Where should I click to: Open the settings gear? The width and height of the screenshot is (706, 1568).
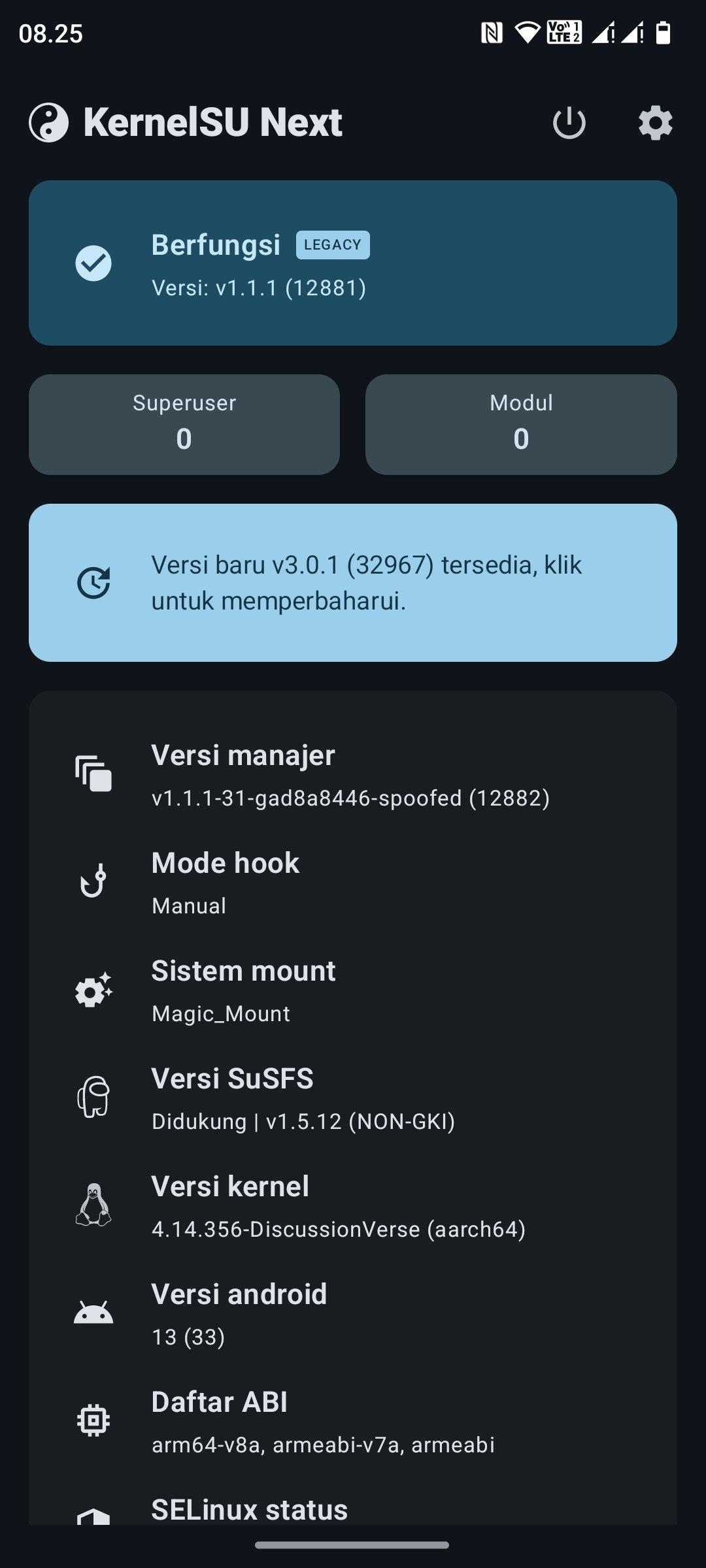click(655, 123)
